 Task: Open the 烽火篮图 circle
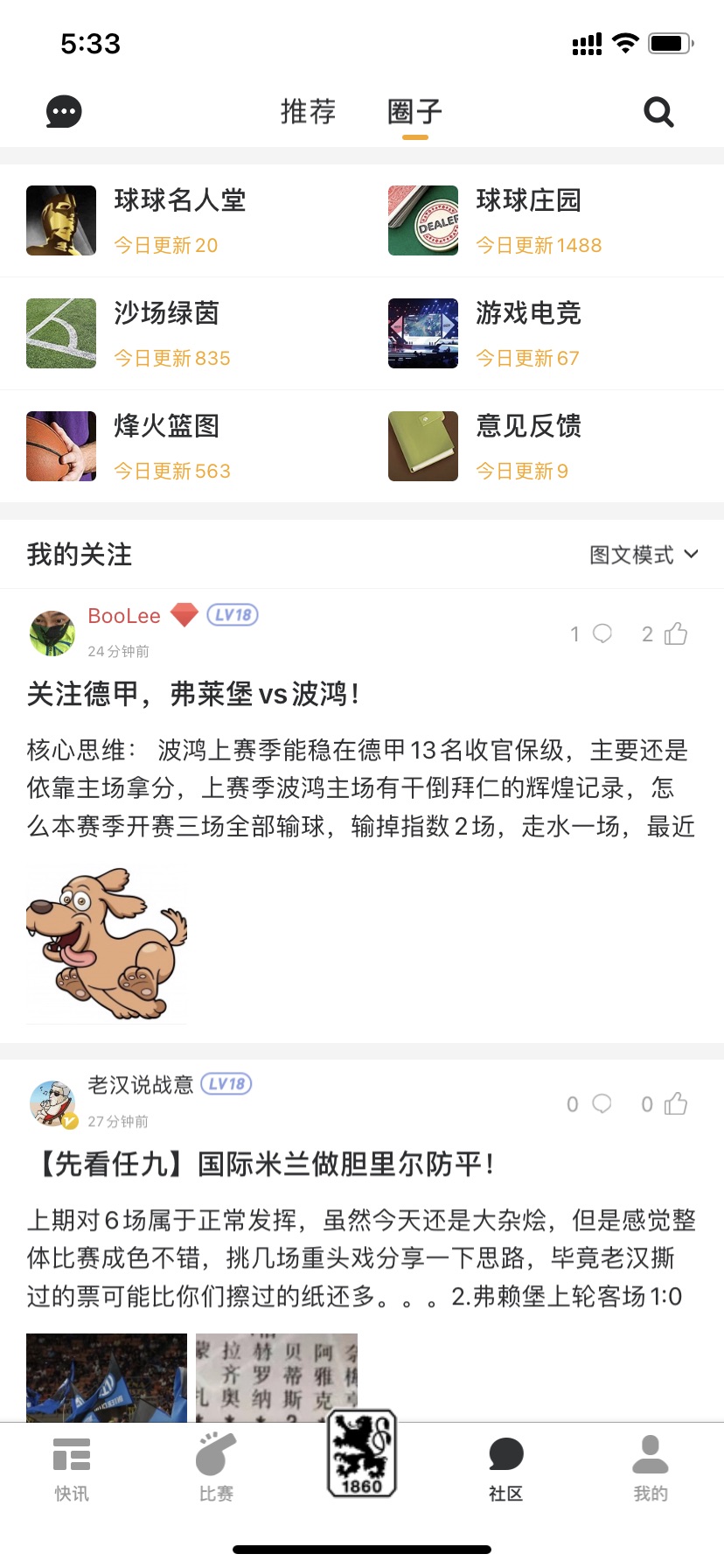pyautogui.click(x=181, y=446)
